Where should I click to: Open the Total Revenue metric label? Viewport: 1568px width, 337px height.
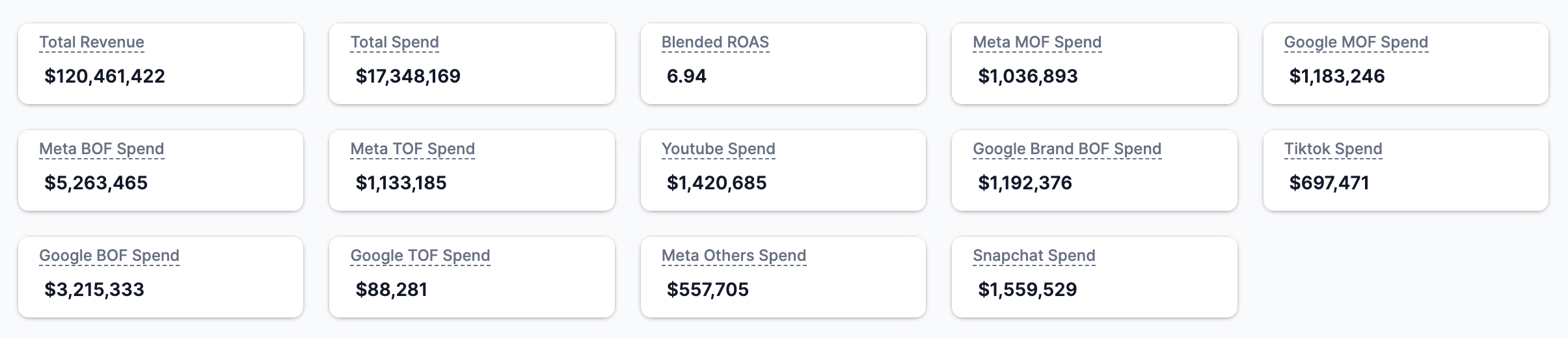click(x=92, y=42)
